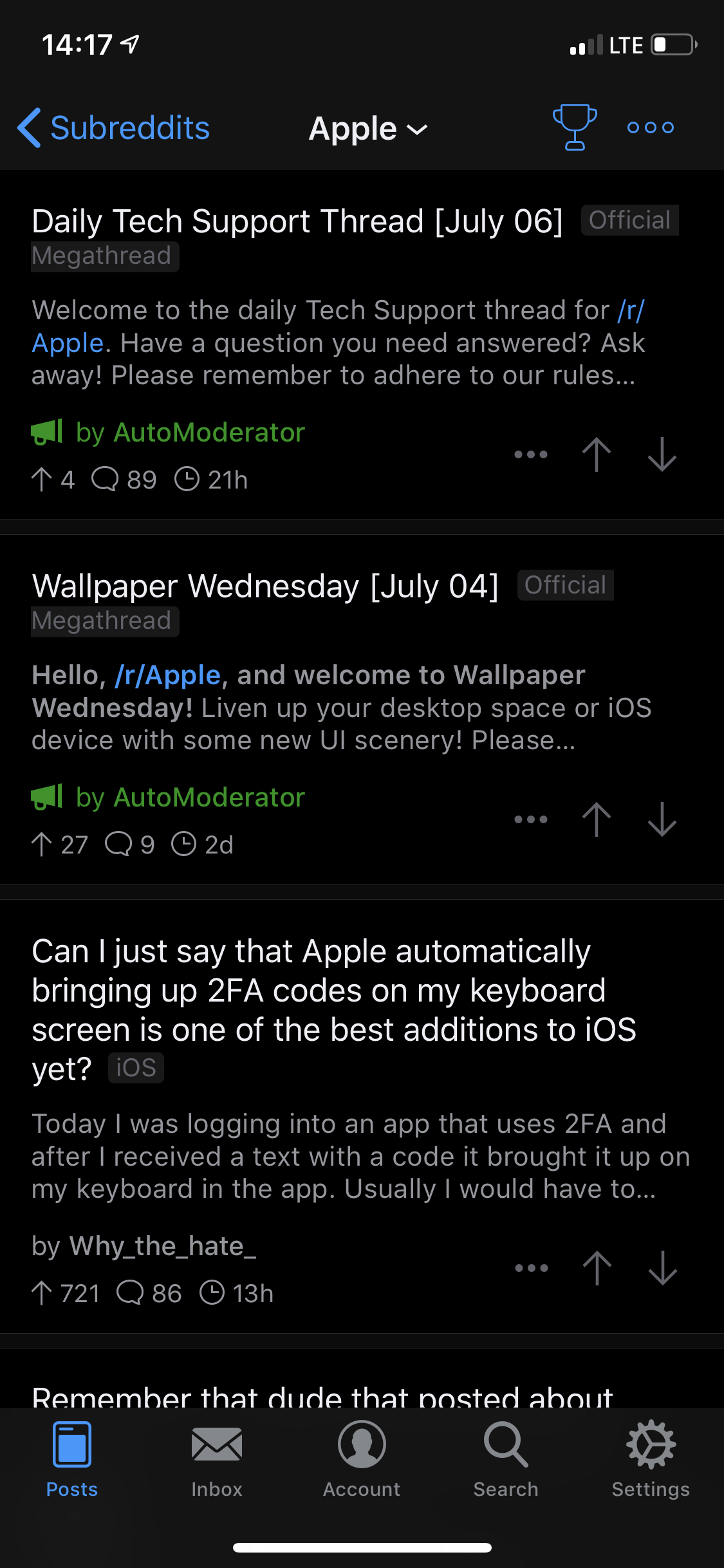Show more options for Wallpaper Wednesday
Image resolution: width=724 pixels, height=1568 pixels.
(x=531, y=819)
